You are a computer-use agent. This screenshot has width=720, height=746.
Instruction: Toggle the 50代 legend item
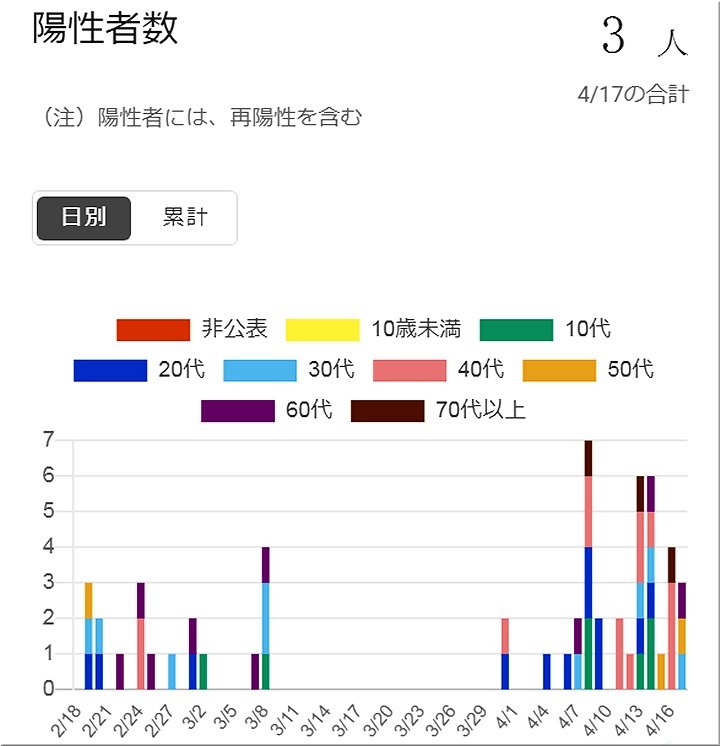coord(589,370)
